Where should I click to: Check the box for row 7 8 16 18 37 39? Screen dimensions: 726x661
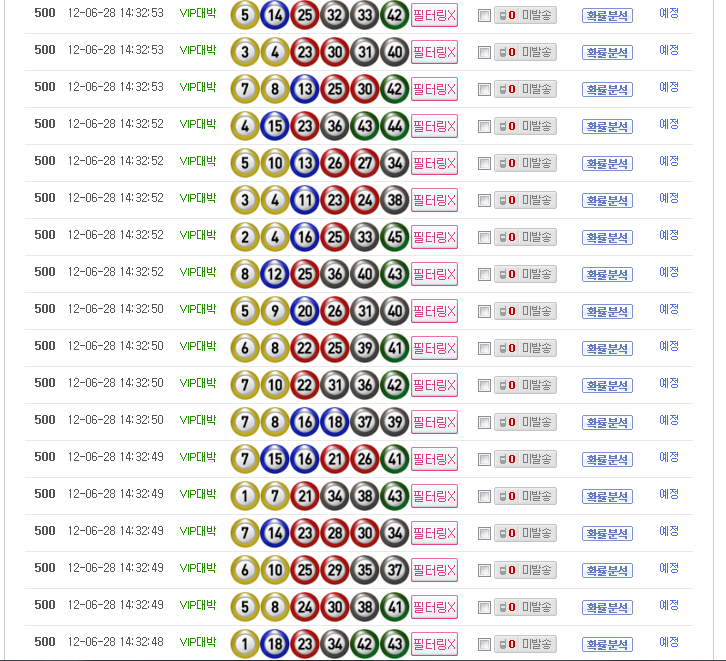485,423
